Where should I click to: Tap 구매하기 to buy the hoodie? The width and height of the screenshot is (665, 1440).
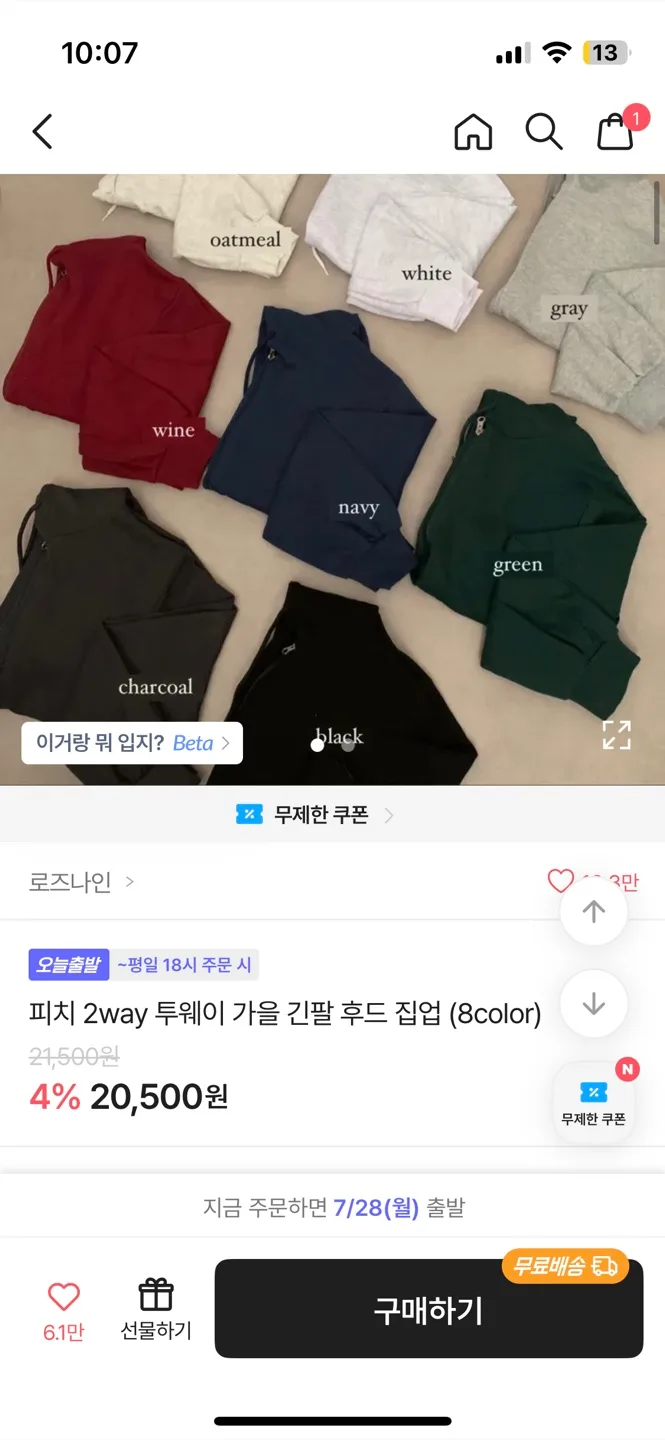[428, 1309]
